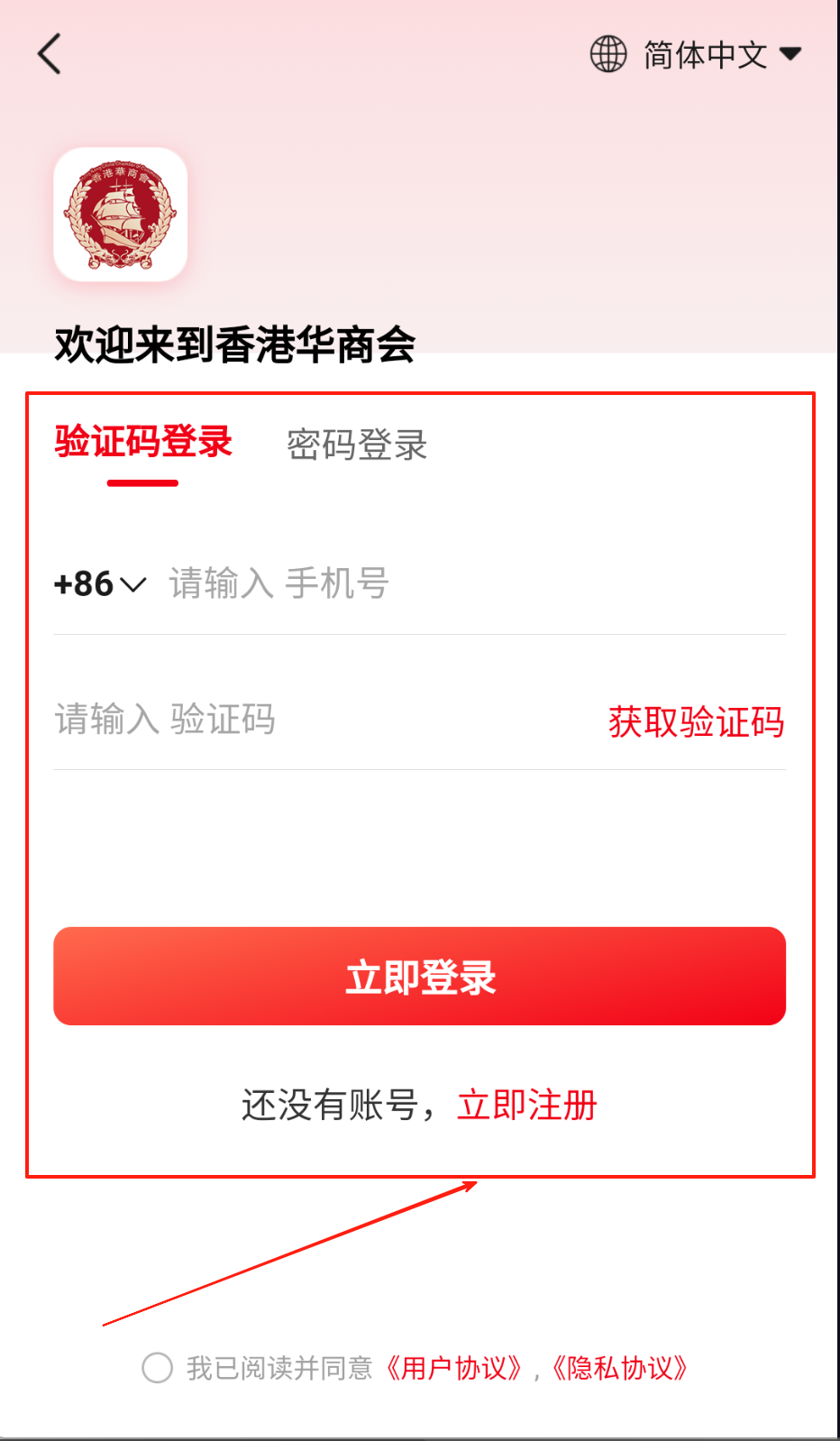Open the 《隐私协议》 link
The image size is (840, 1441).
tap(620, 1368)
